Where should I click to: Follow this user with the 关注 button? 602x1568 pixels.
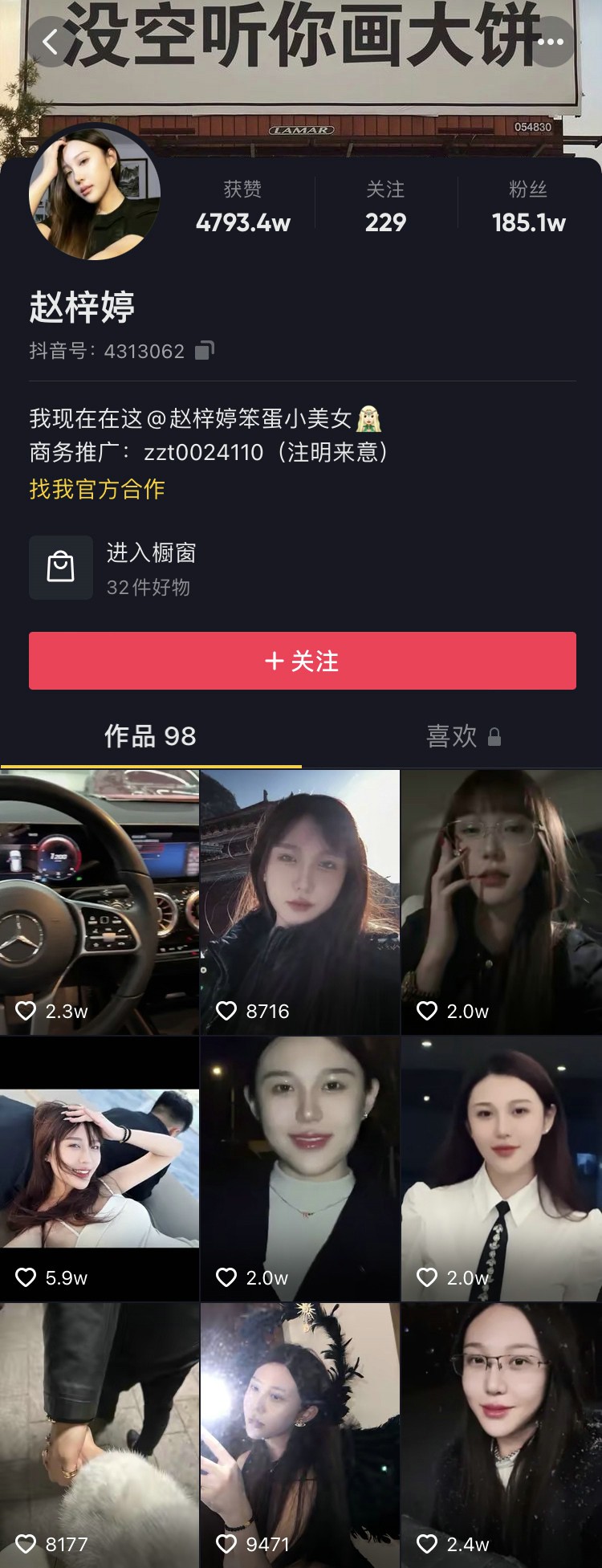pyautogui.click(x=302, y=661)
